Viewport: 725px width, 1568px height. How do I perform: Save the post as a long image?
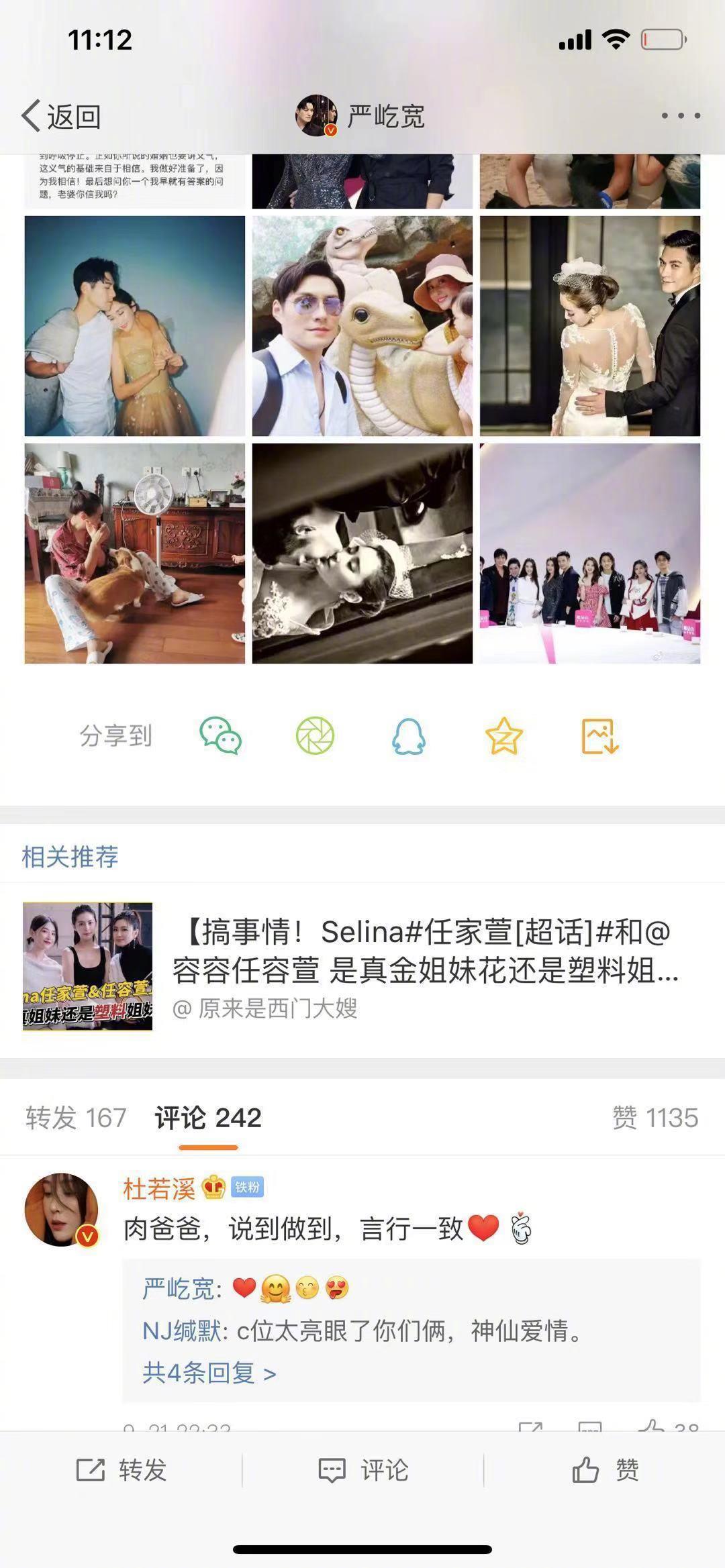tap(599, 736)
